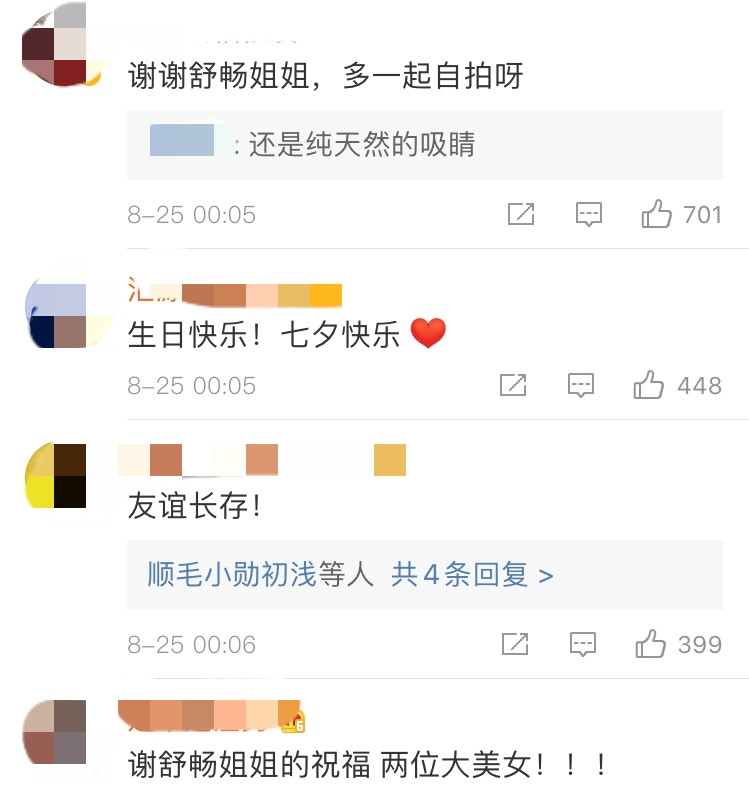Open the reply 还是纯天然的吸睛

pyautogui.click(x=361, y=145)
